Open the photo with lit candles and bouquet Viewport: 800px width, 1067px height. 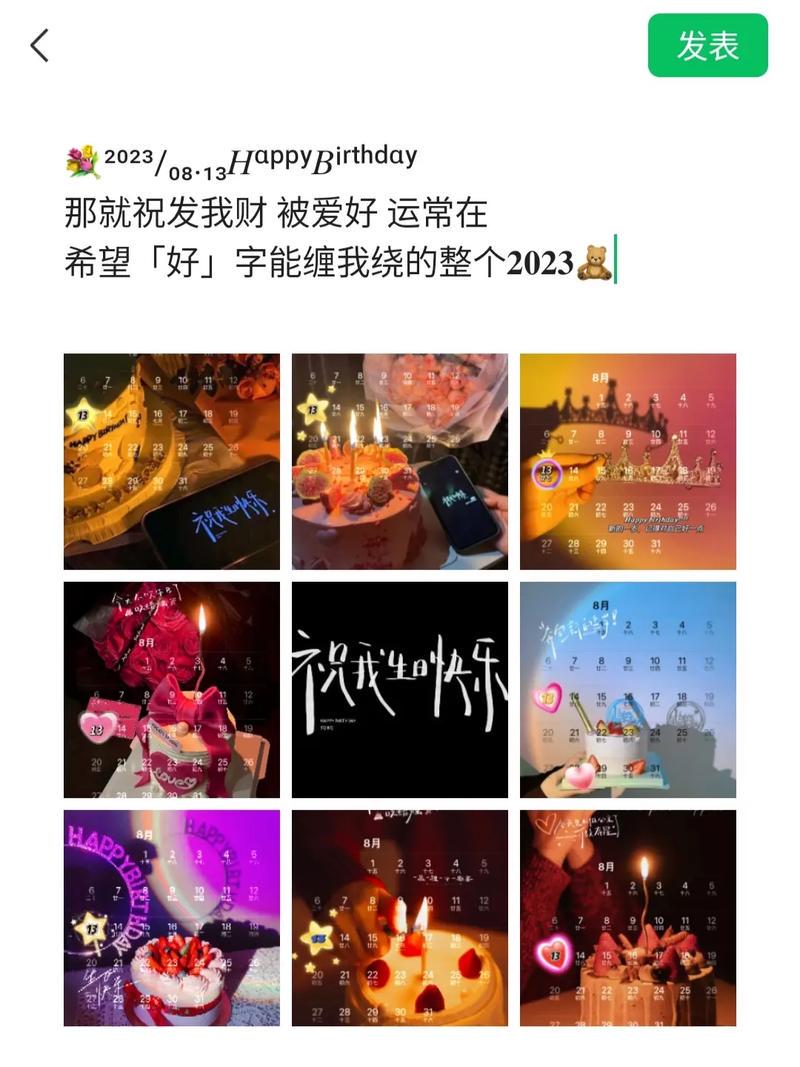(400, 461)
